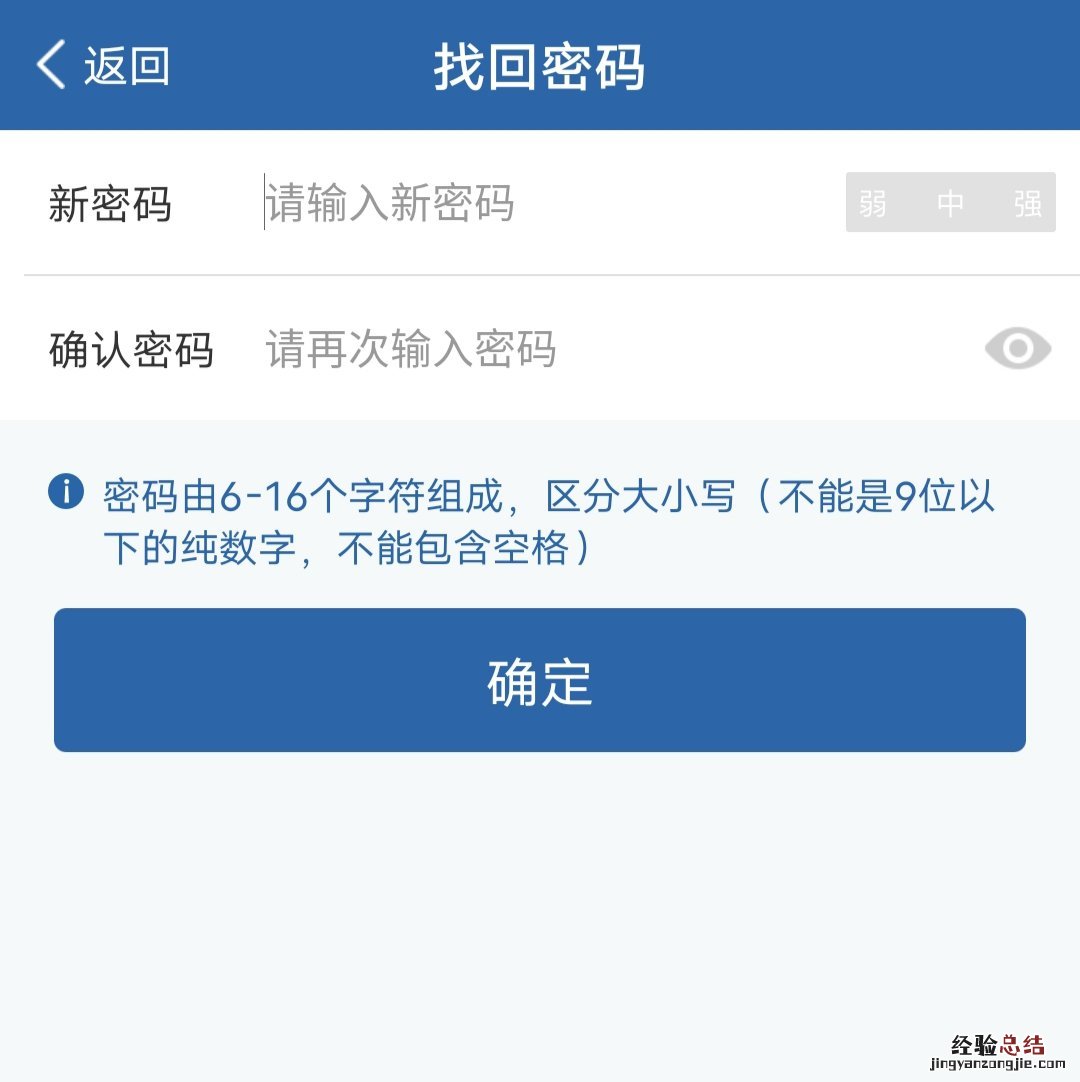Toggle password visibility with the eye icon
This screenshot has height=1082, width=1080.
[x=1017, y=349]
